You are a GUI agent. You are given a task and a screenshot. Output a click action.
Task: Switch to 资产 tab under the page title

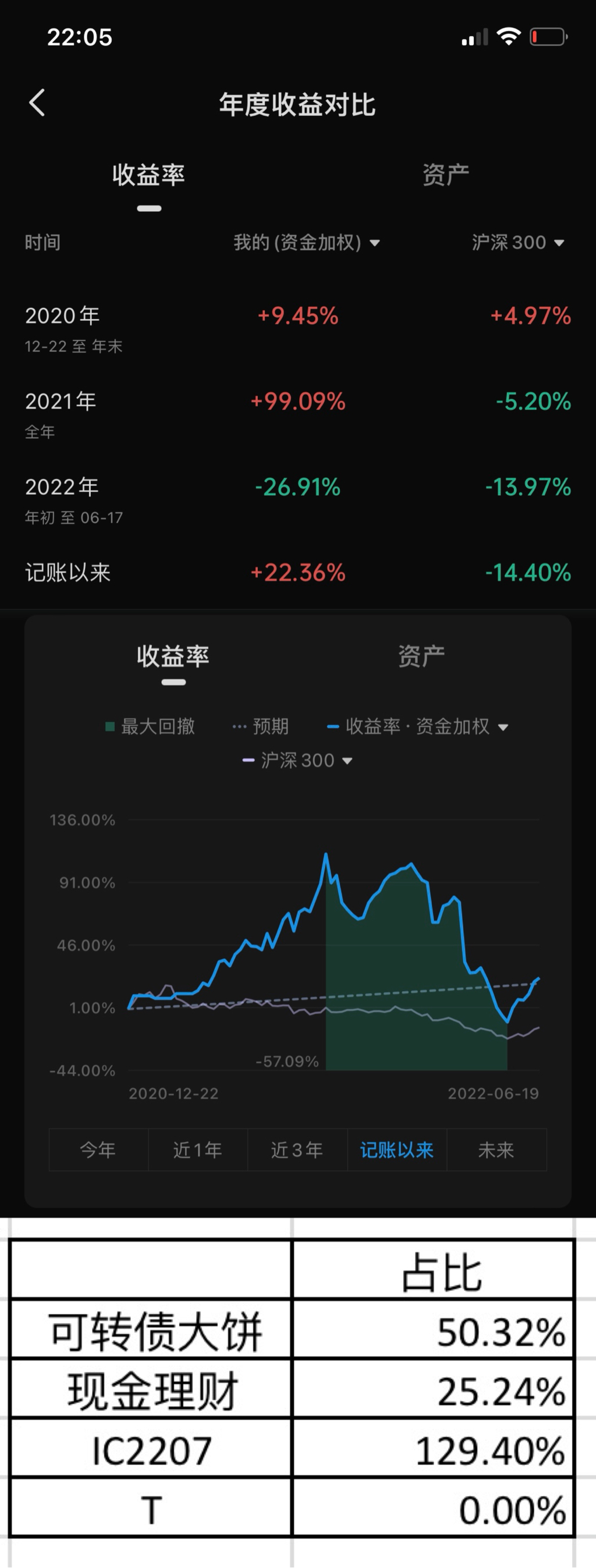point(446,175)
